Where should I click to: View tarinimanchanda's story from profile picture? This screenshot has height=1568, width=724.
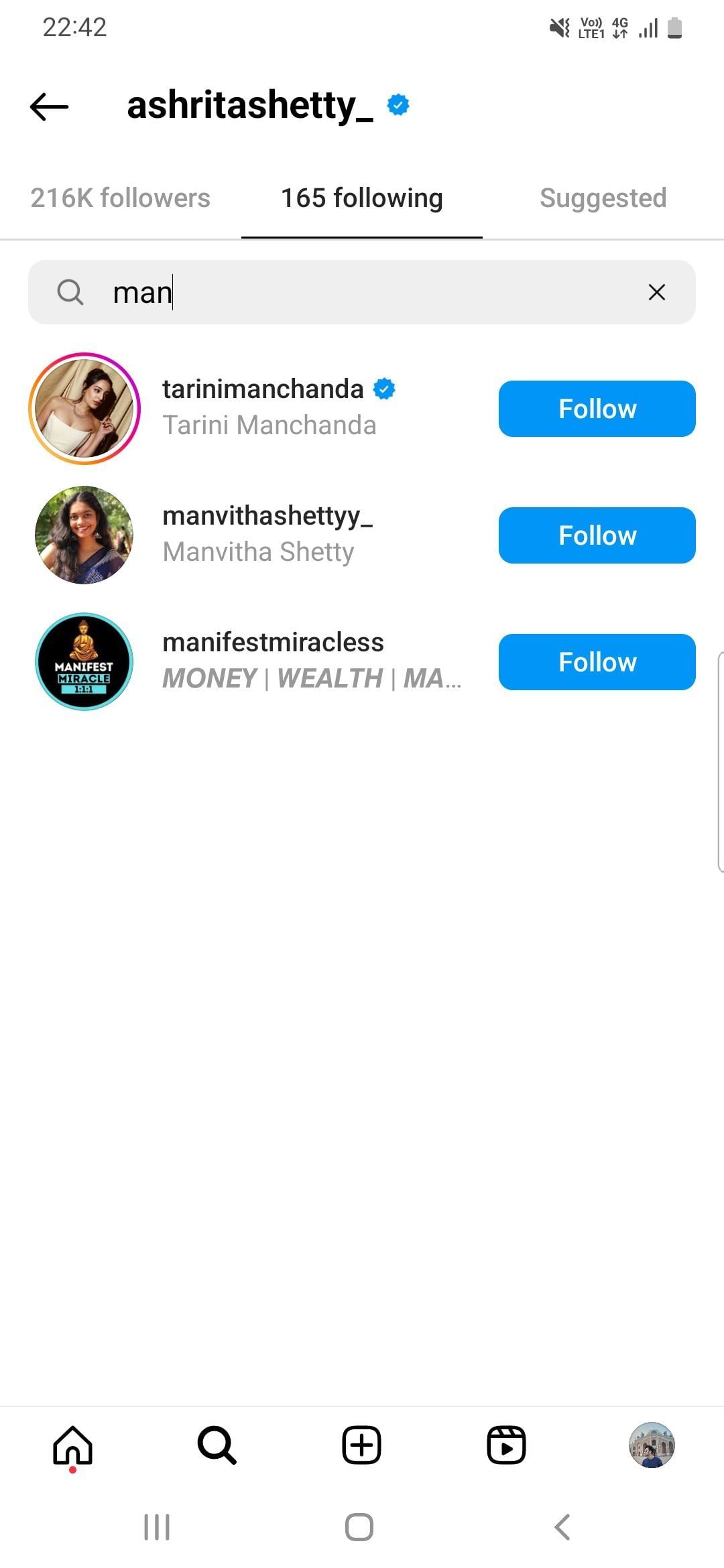84,409
